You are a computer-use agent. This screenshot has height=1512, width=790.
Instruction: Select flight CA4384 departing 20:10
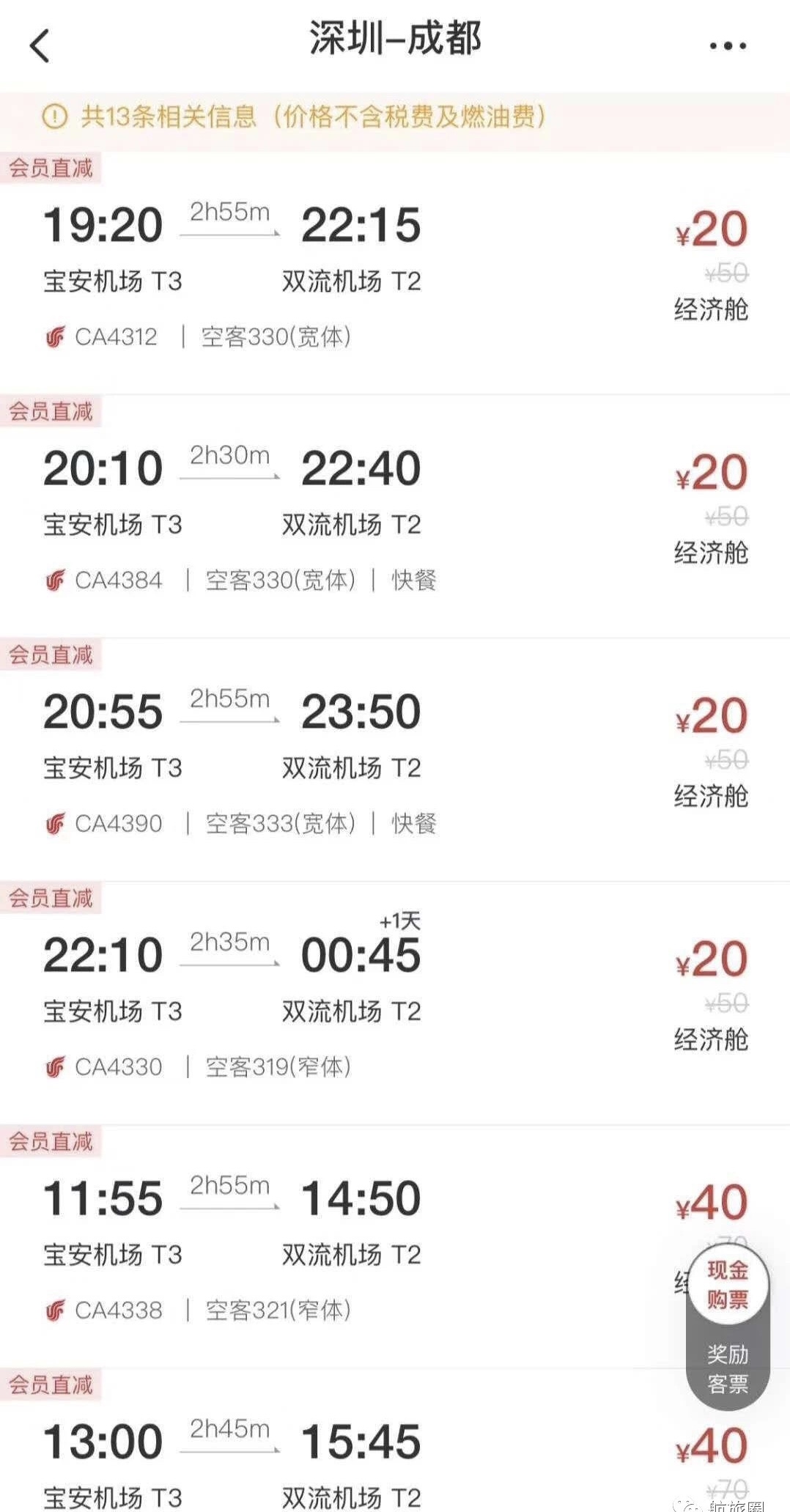tap(395, 516)
